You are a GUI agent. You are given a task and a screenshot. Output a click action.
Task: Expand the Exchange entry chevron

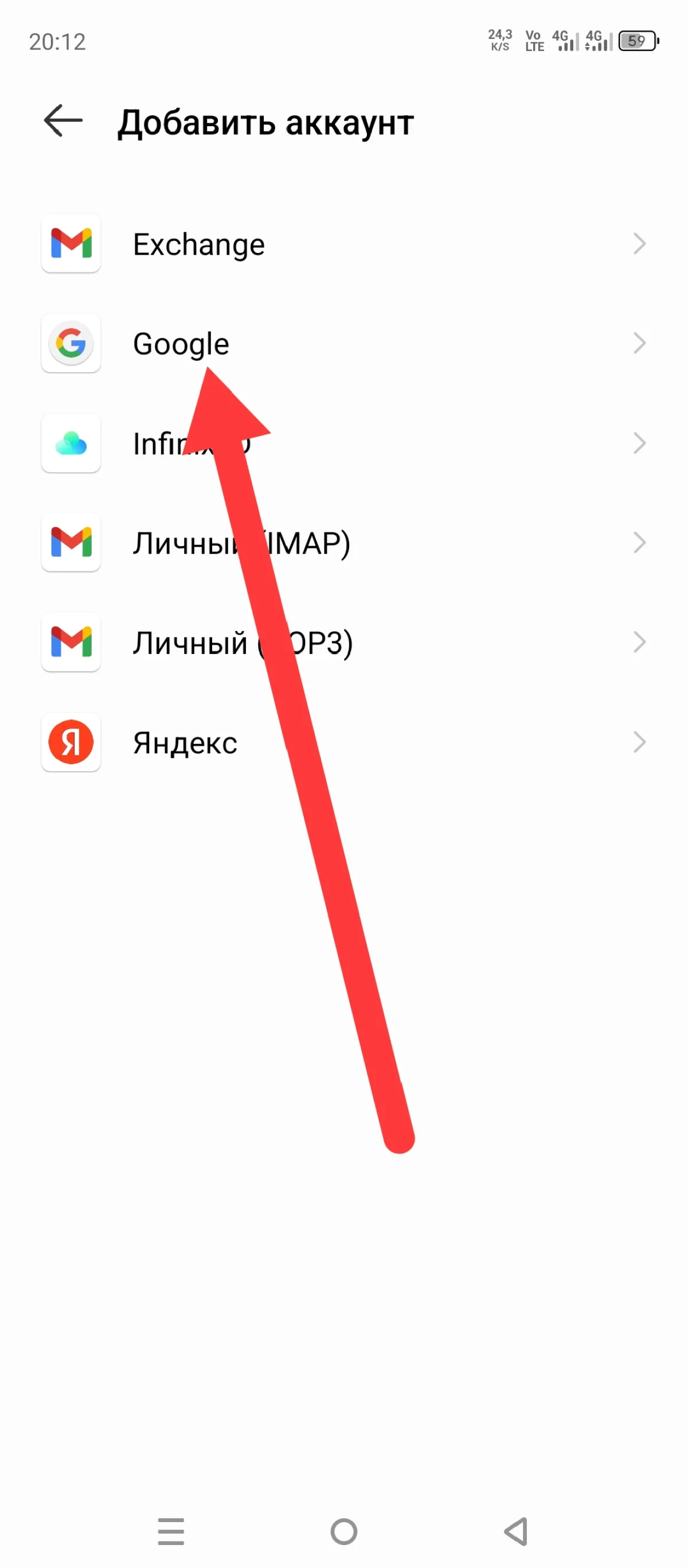[640, 244]
